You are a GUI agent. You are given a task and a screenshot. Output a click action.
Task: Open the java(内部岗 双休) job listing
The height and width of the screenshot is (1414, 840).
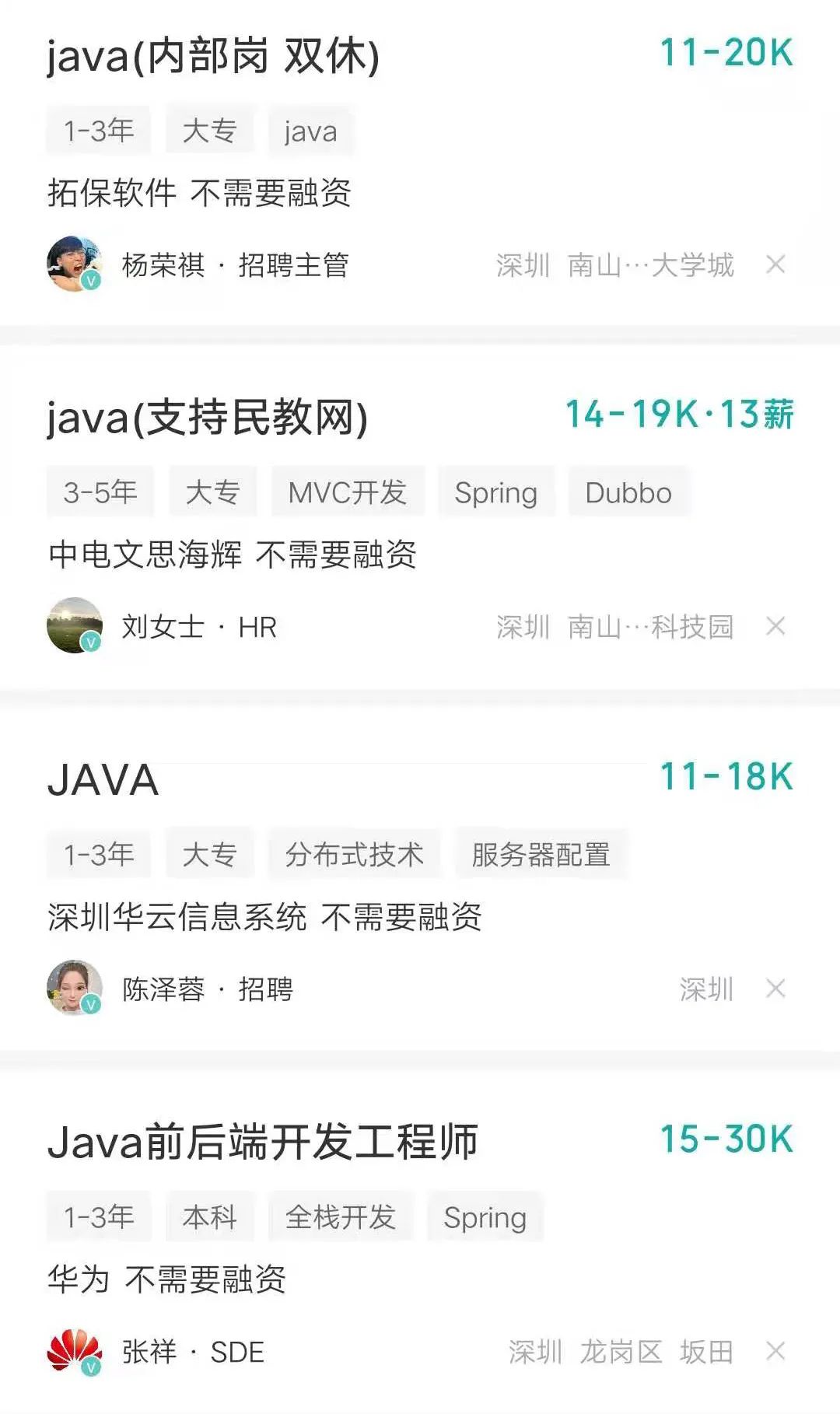point(213,56)
